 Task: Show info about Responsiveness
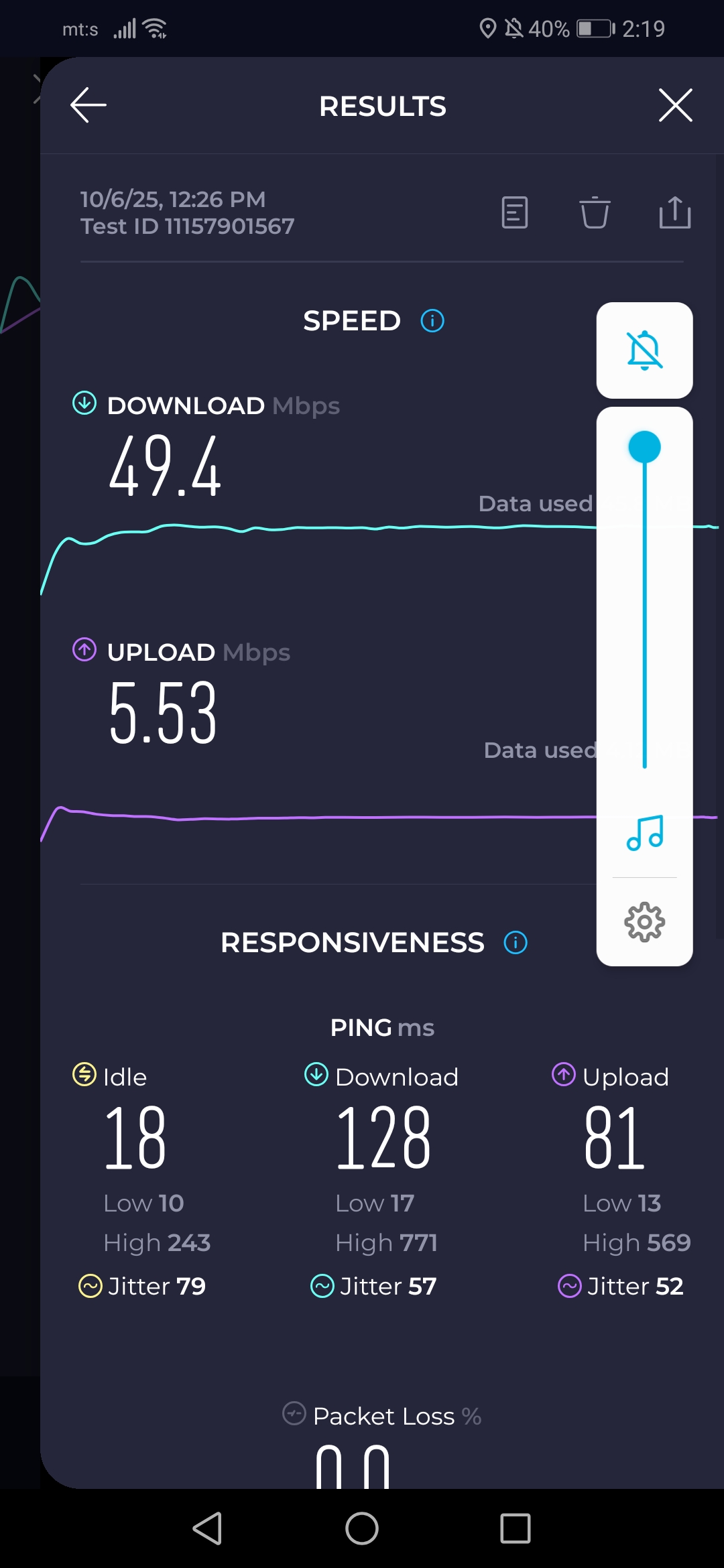click(516, 943)
